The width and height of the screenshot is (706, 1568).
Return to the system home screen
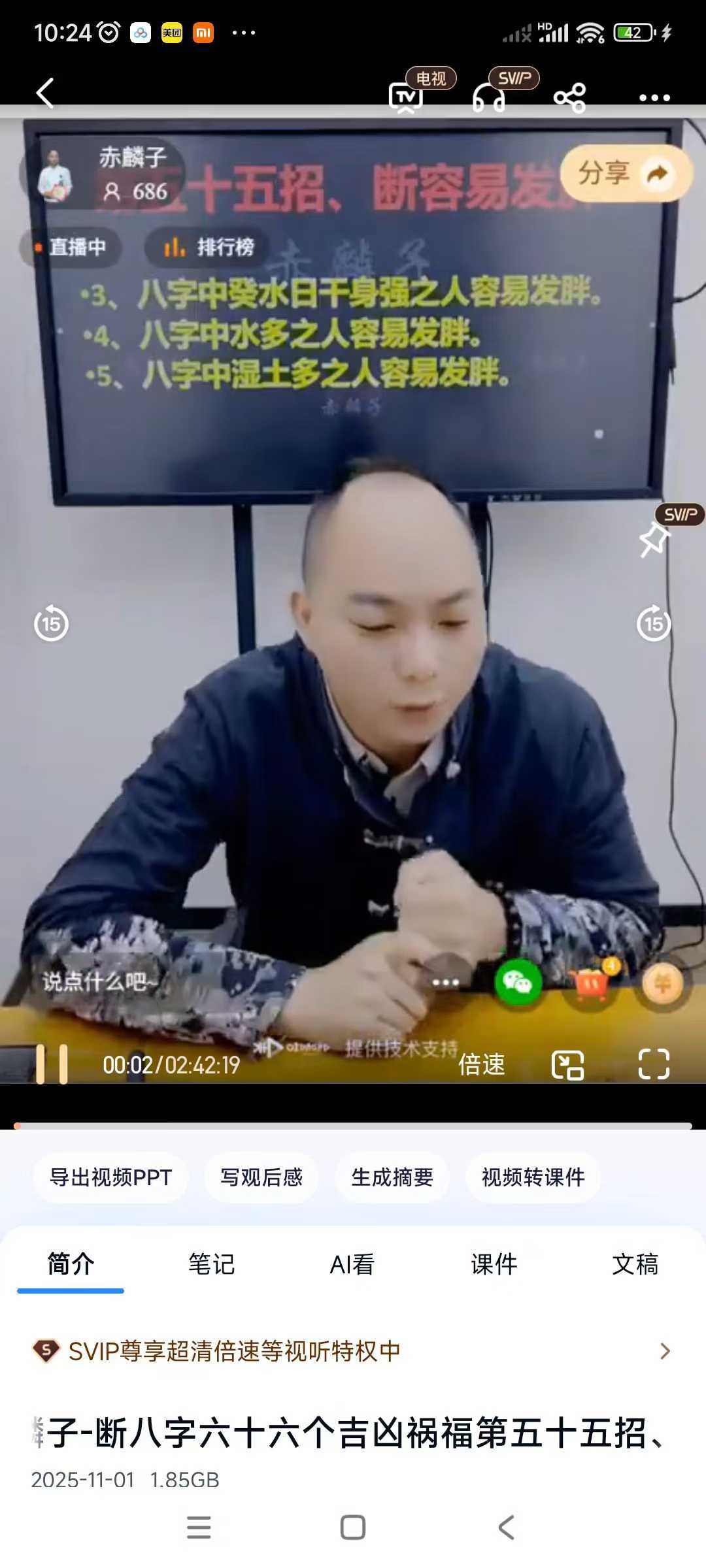pos(353,1527)
